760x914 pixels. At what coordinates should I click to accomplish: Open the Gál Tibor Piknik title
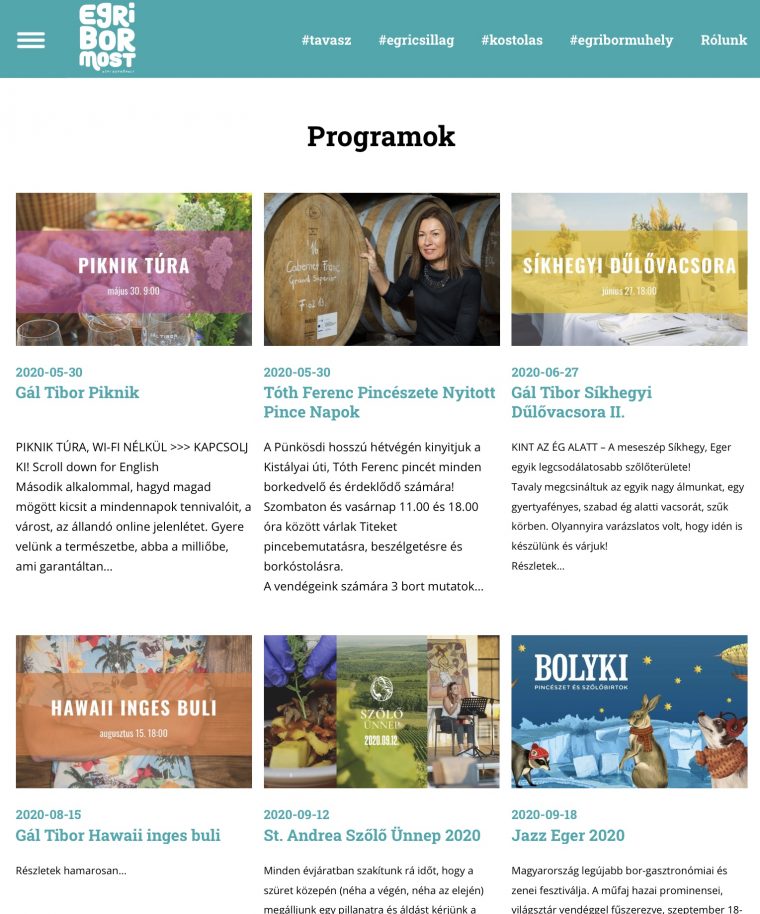tap(77, 392)
